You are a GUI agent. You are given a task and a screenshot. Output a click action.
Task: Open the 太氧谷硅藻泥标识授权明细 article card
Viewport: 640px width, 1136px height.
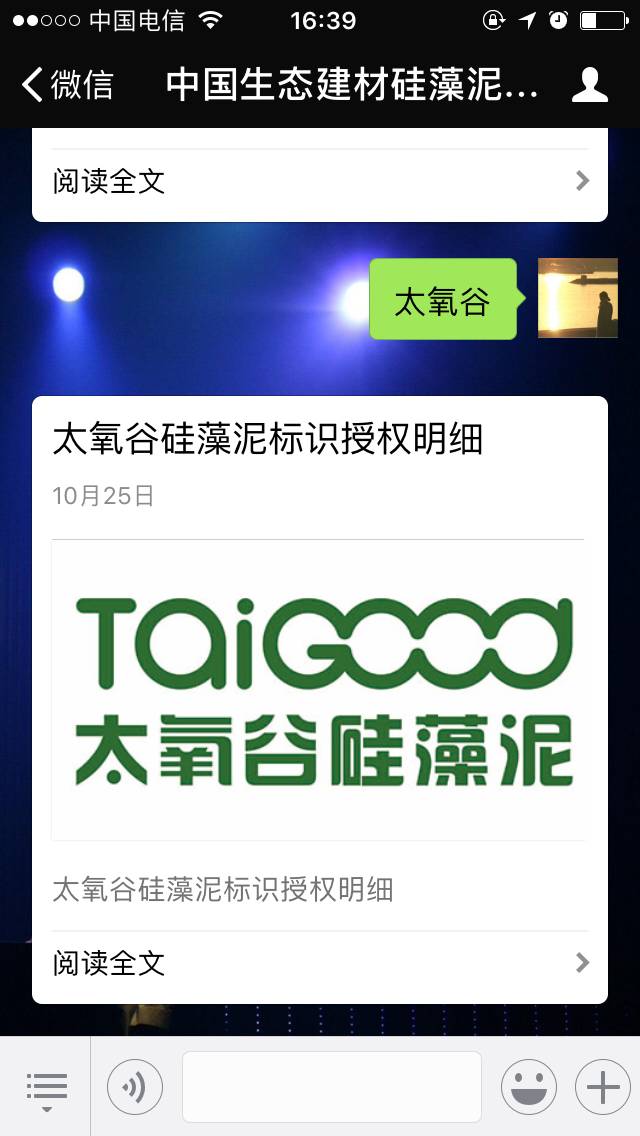tap(320, 660)
